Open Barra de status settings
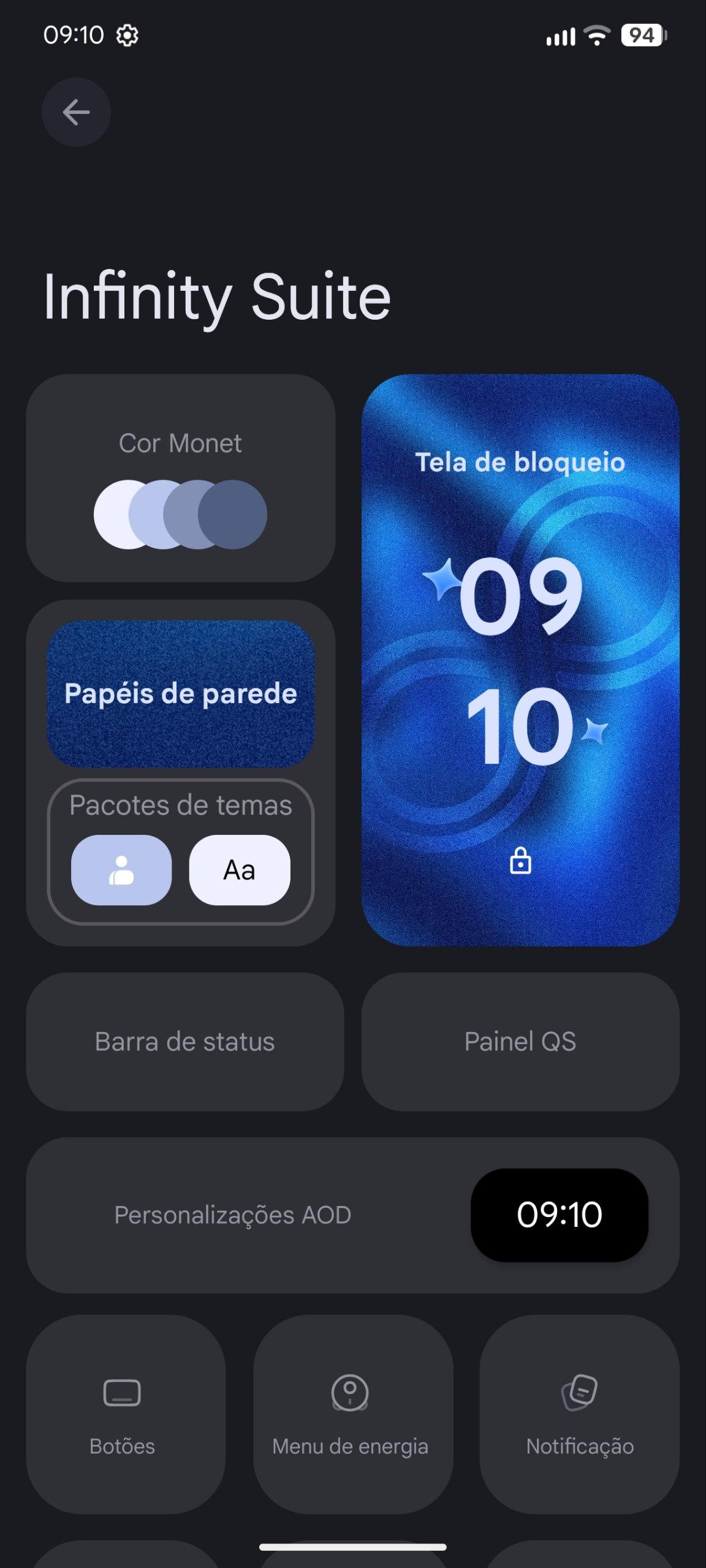This screenshot has height=1568, width=706. [184, 1042]
